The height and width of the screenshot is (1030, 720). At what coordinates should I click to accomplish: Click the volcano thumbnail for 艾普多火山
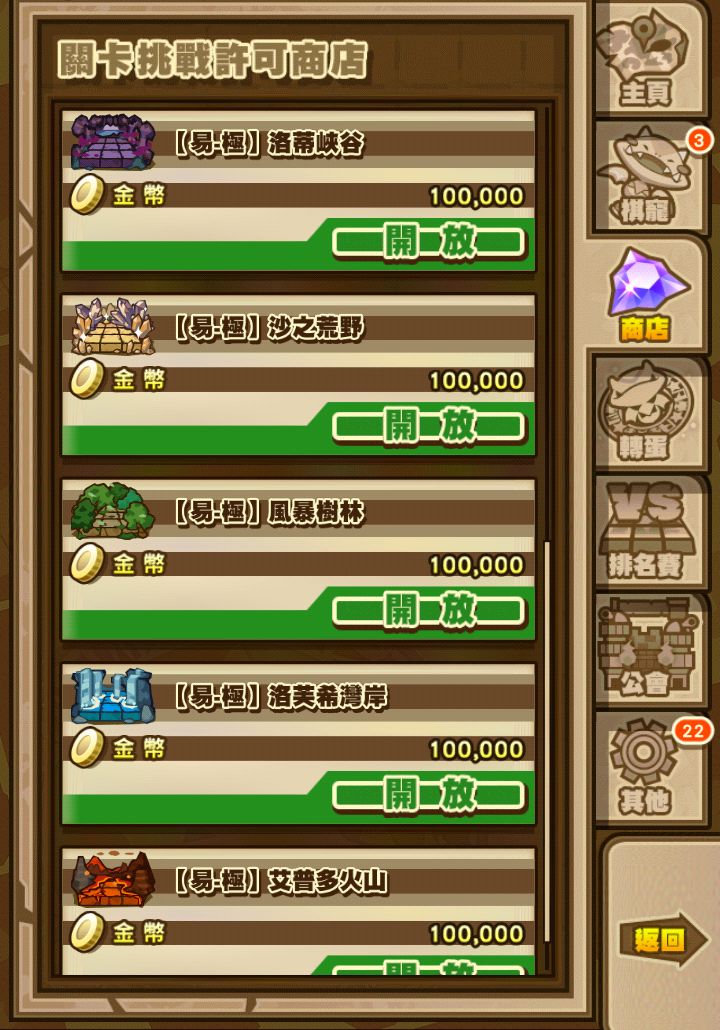coord(110,878)
